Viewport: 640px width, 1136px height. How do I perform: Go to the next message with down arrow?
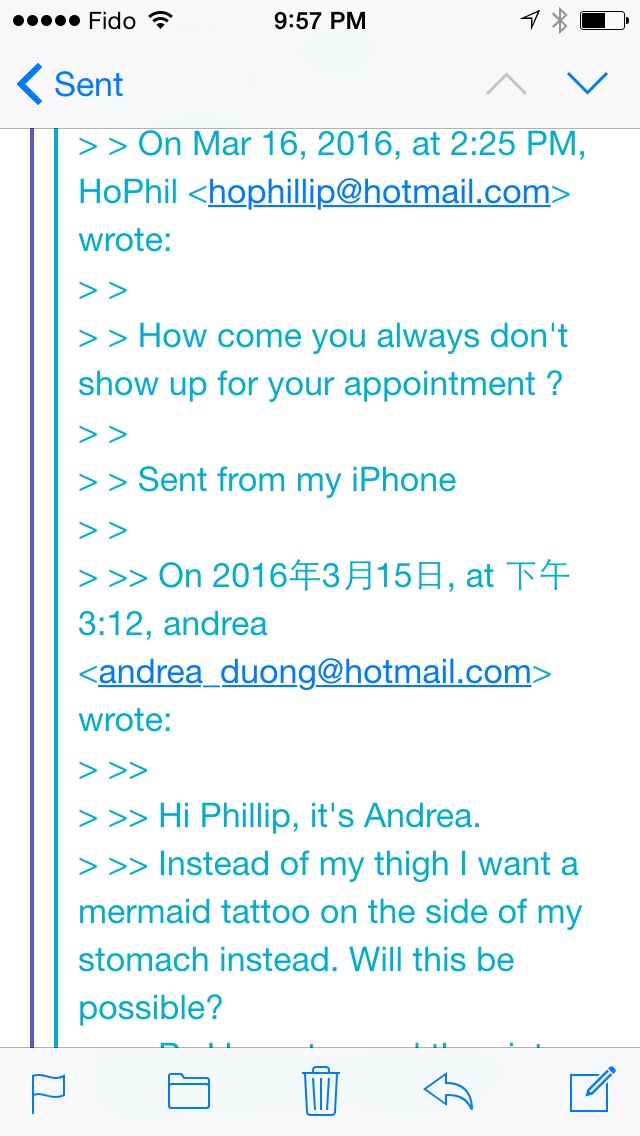coord(587,84)
